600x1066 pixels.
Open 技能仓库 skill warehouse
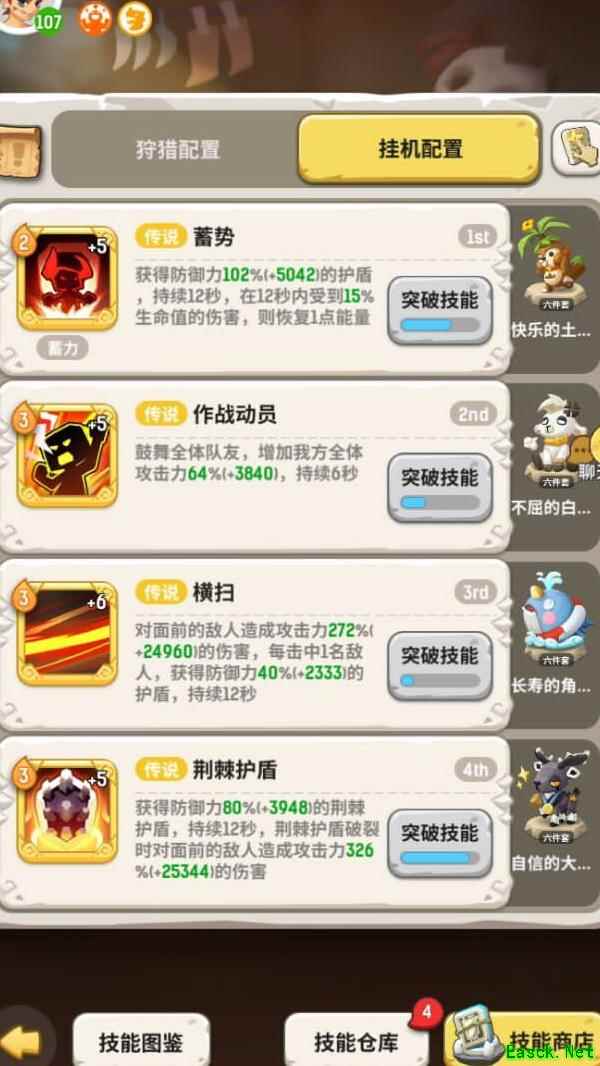[x=357, y=1043]
